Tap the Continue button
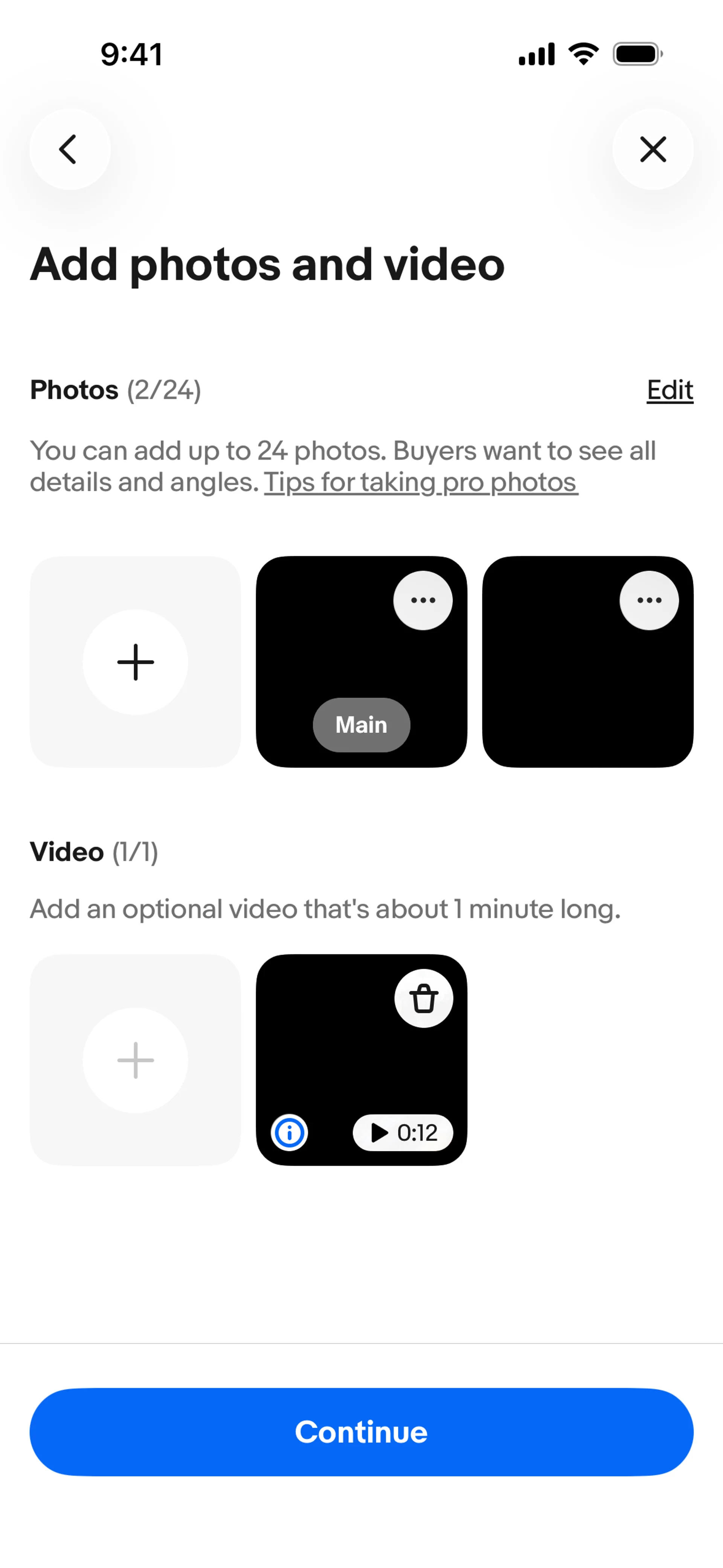The width and height of the screenshot is (723, 1568). pos(361,1432)
